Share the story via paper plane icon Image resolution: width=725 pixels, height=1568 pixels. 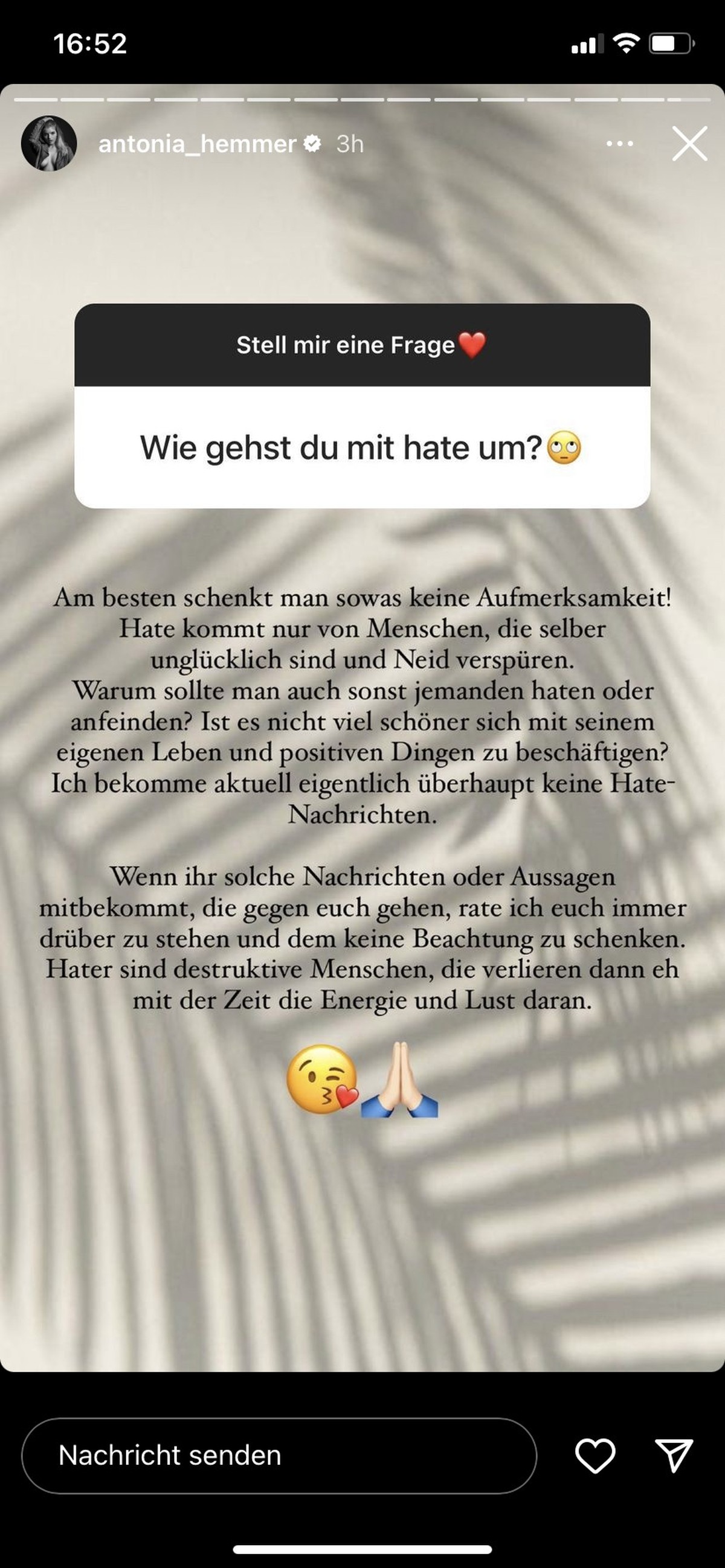[x=673, y=1456]
